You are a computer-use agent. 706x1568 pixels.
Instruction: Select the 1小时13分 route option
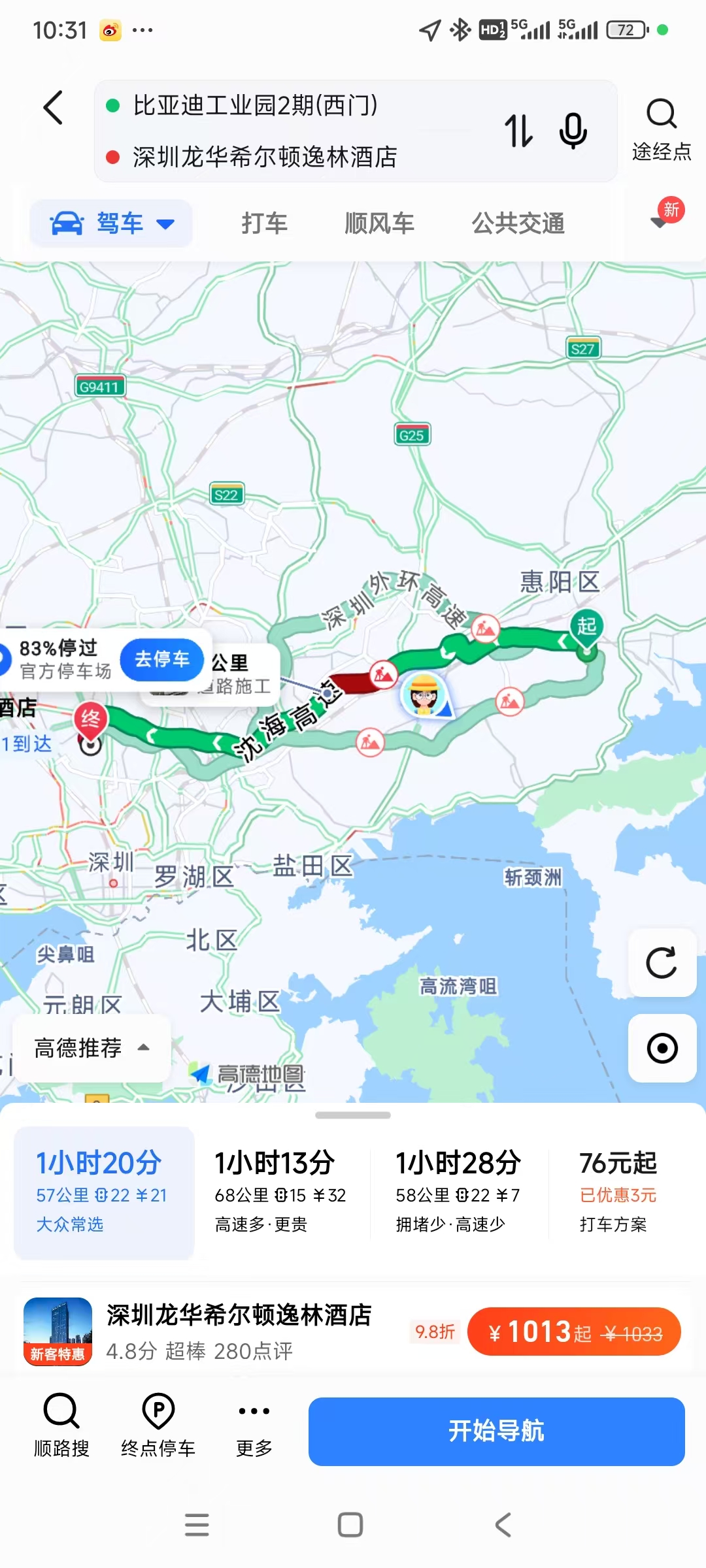(x=281, y=1192)
